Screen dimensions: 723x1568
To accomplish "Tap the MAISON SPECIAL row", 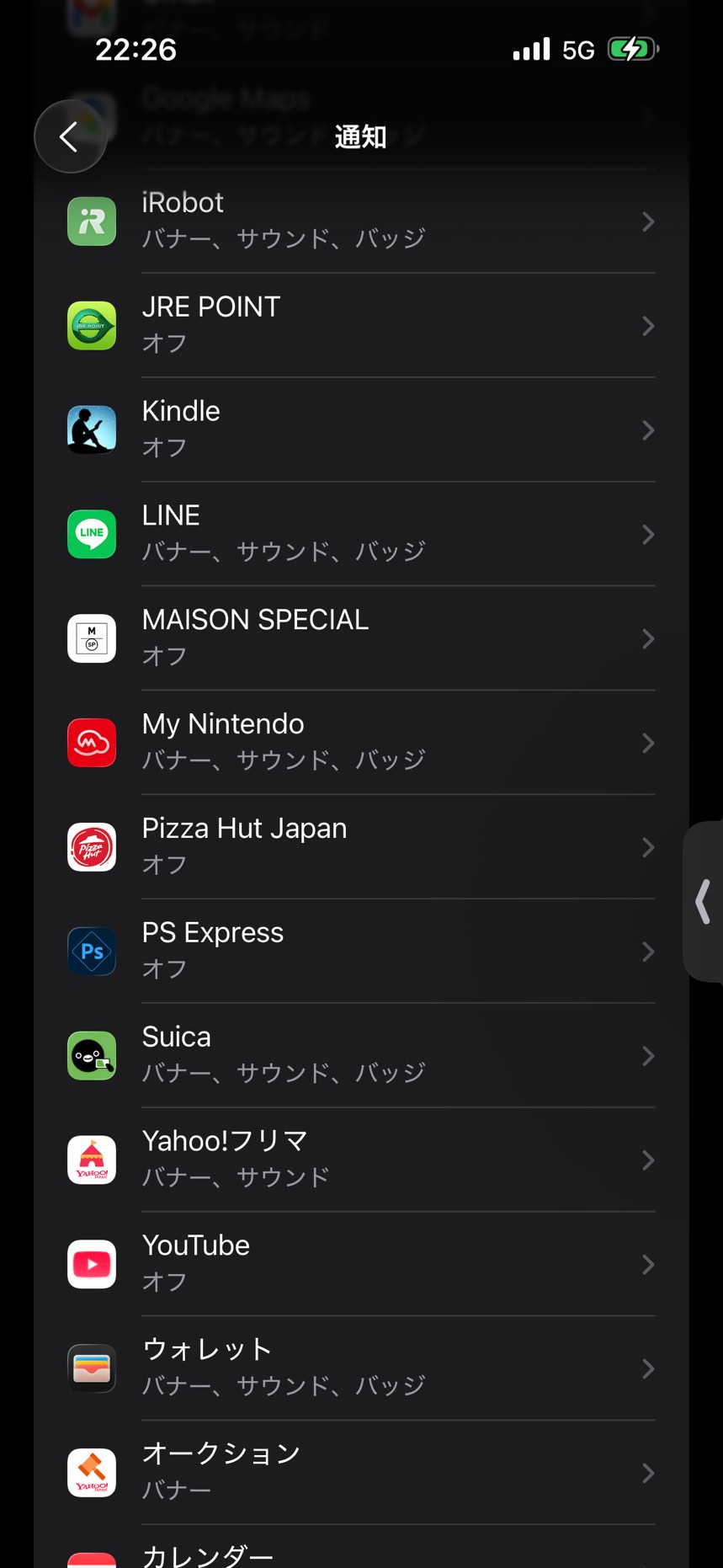I will coord(361,638).
